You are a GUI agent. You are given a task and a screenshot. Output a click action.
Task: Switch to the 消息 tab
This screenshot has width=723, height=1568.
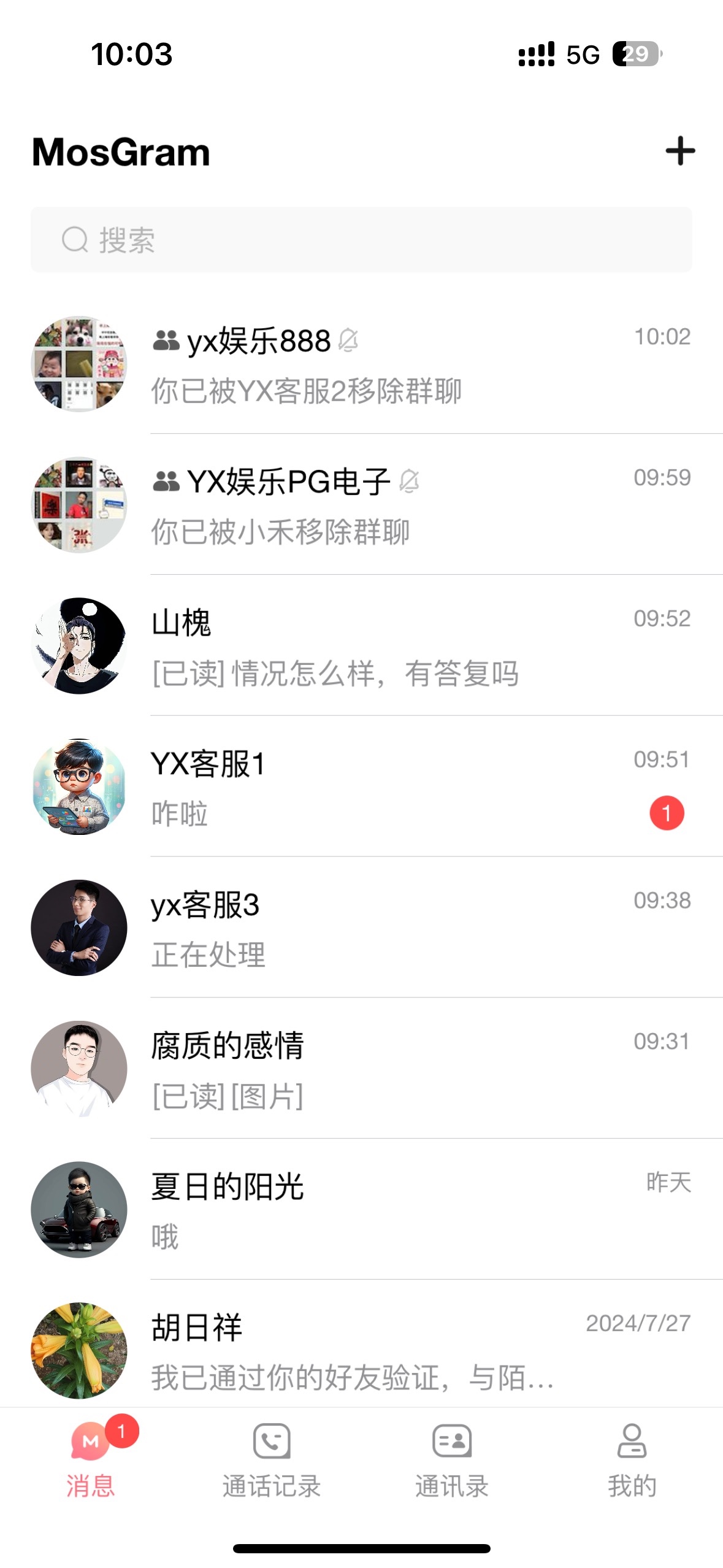click(91, 1459)
